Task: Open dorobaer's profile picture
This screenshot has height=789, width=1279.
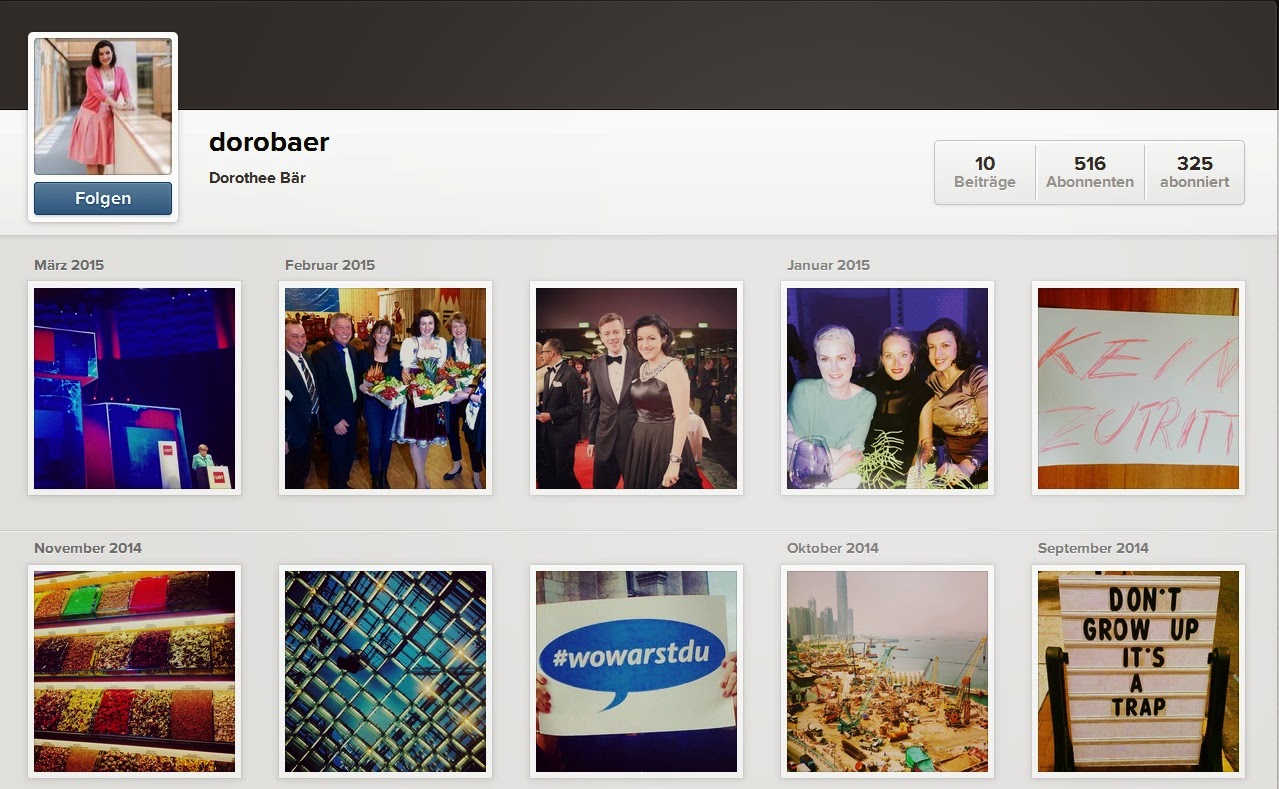Action: [x=103, y=106]
